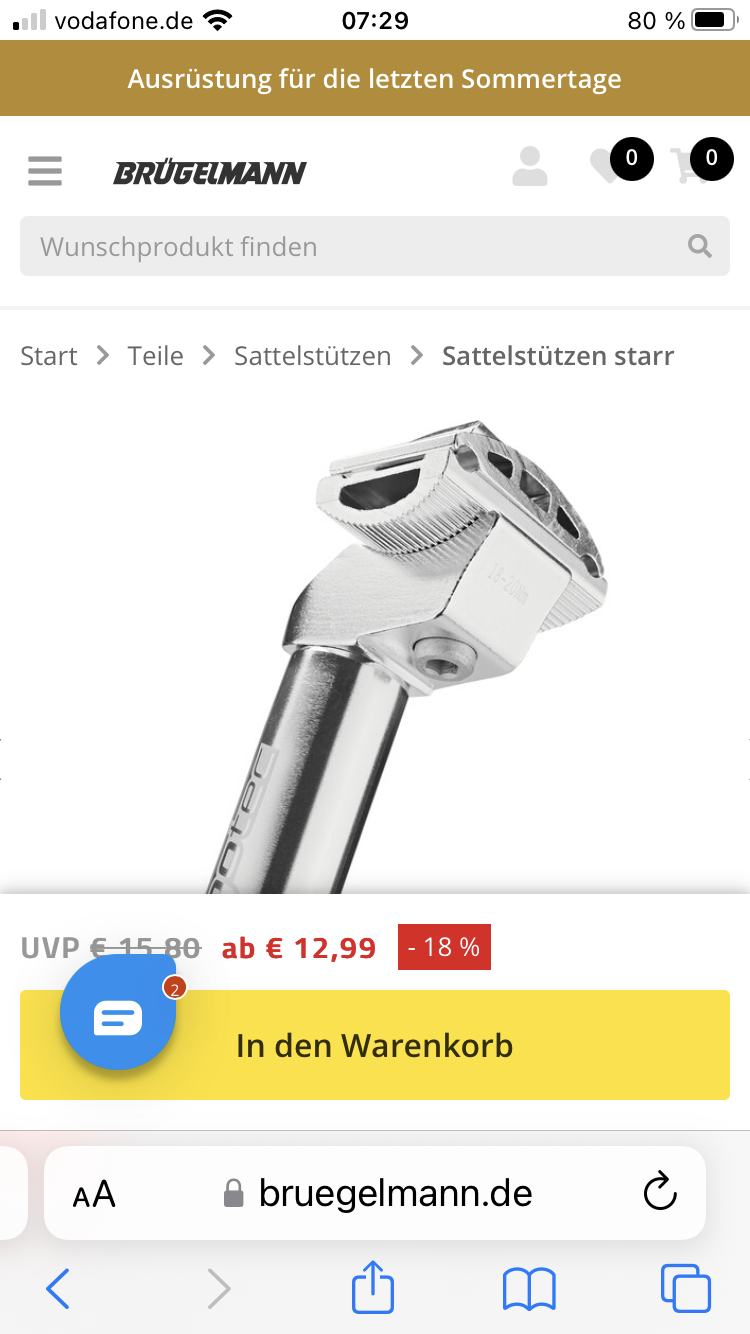Open the user account icon

coord(529,167)
